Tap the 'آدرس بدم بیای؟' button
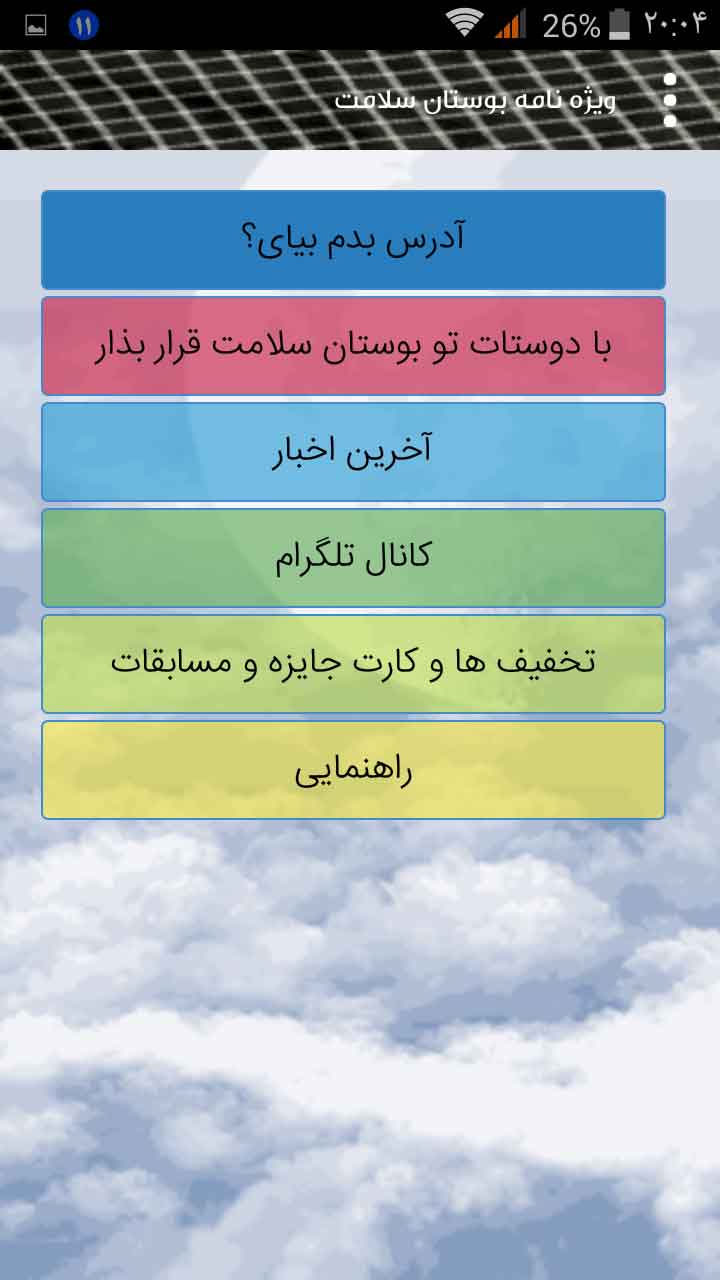This screenshot has width=720, height=1280. tap(353, 240)
